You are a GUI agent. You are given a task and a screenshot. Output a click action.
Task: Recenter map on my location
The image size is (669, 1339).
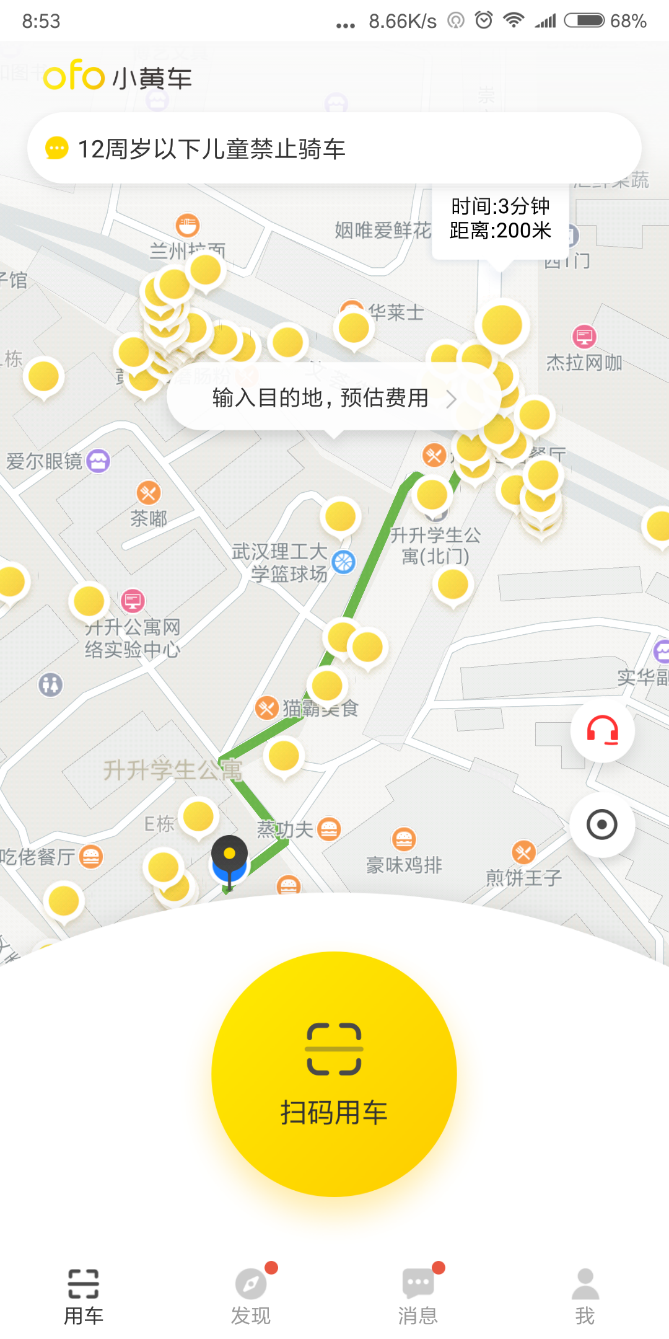(x=602, y=825)
